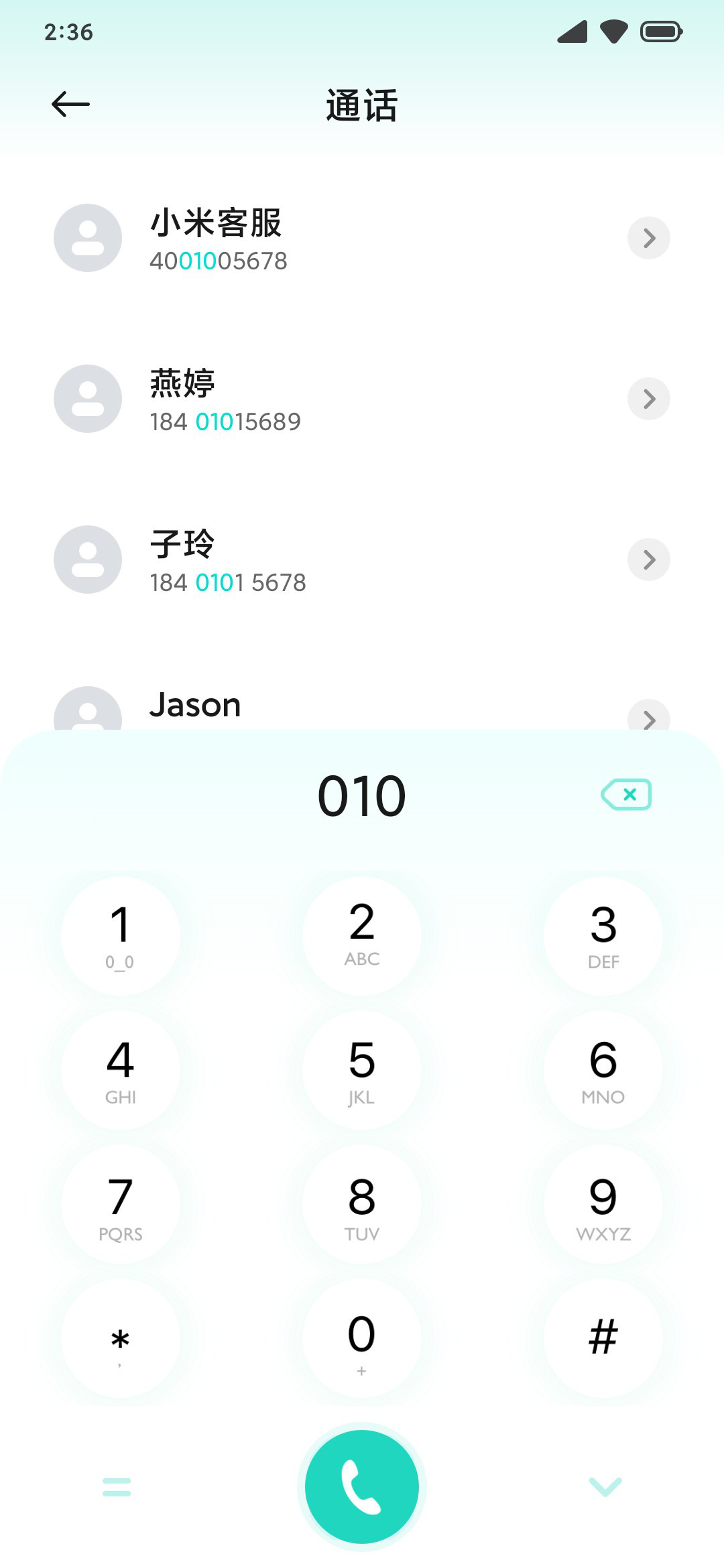724x1568 pixels.
Task: Open call entry for 小米客服
Action: tap(362, 238)
